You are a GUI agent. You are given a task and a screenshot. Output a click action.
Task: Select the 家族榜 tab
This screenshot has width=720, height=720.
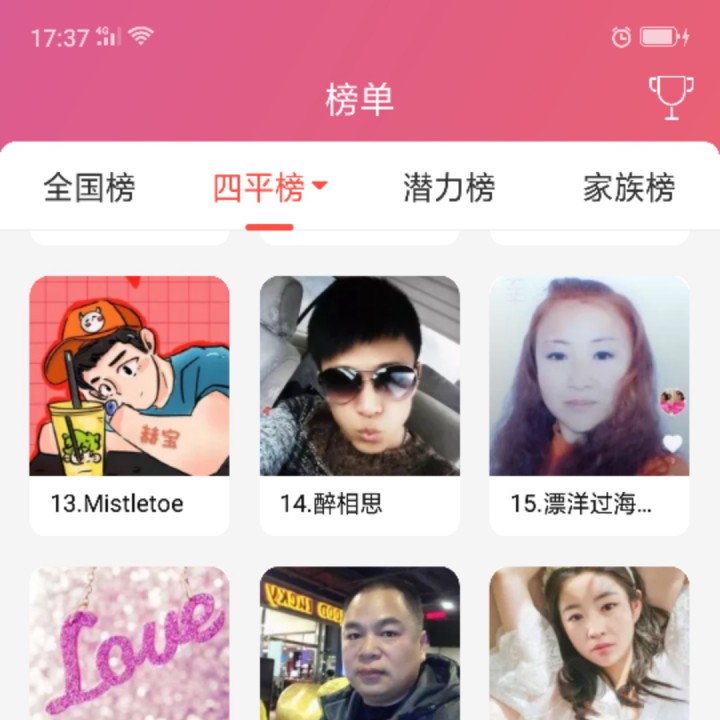pos(629,187)
